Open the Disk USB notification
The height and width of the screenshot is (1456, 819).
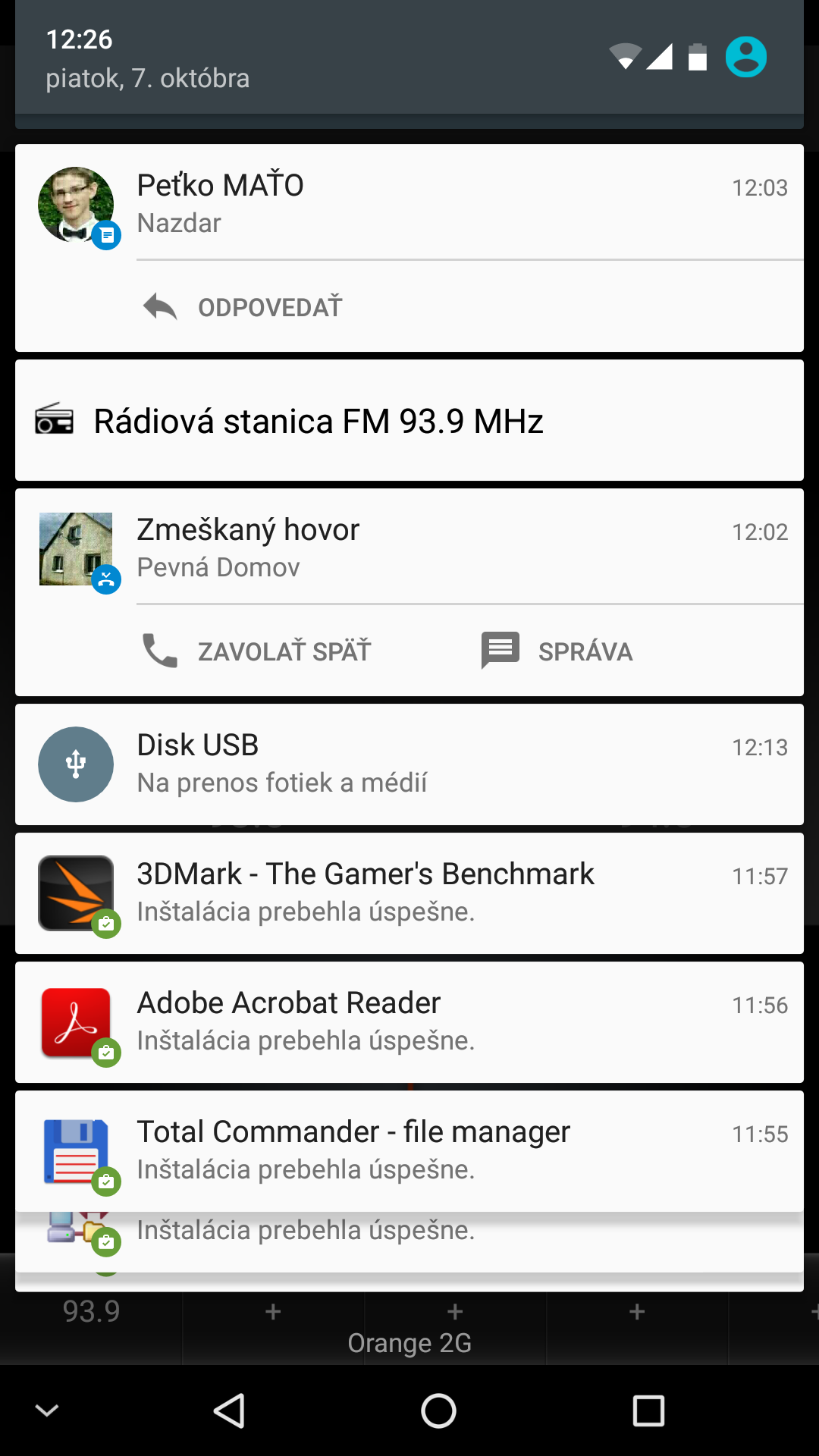[409, 764]
